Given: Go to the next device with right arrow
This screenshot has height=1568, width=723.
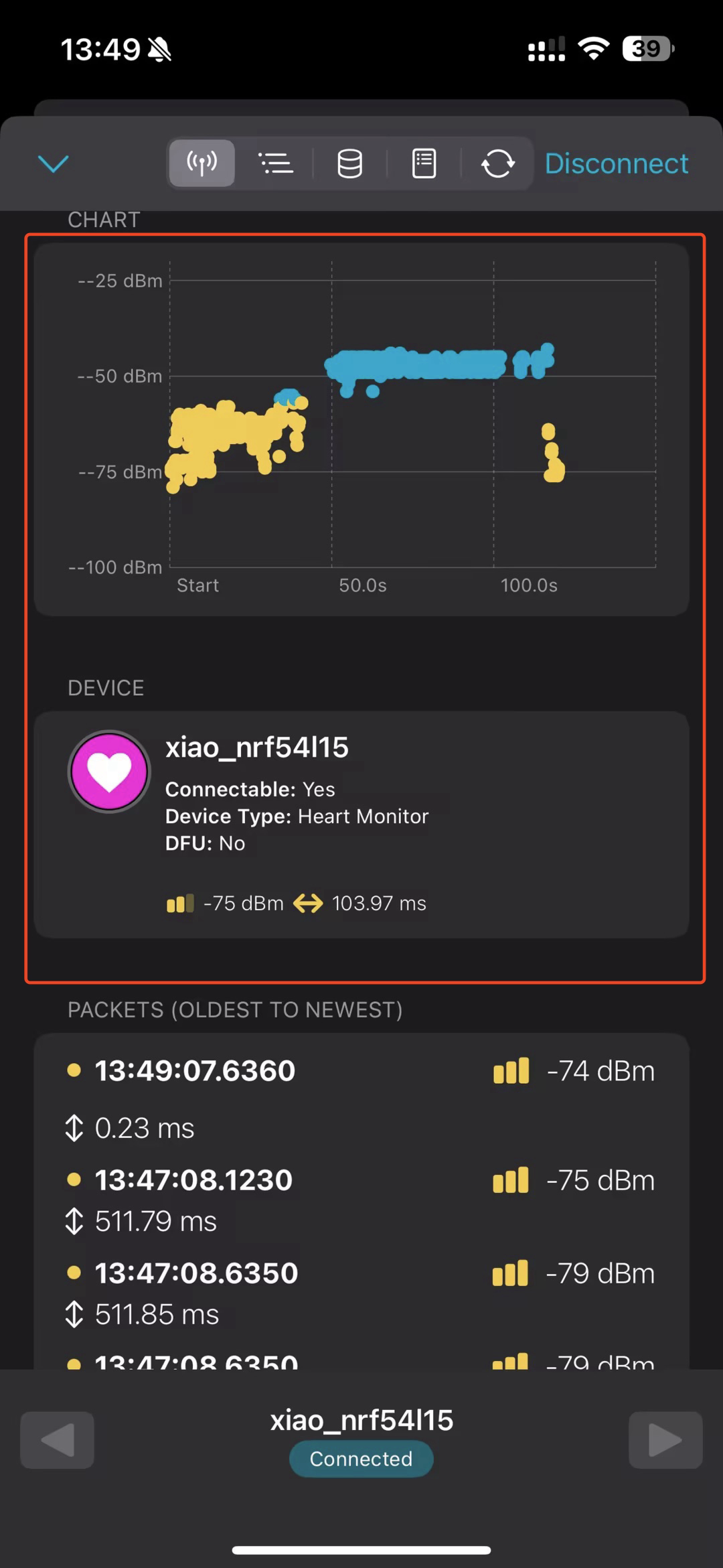Looking at the screenshot, I should point(665,1440).
